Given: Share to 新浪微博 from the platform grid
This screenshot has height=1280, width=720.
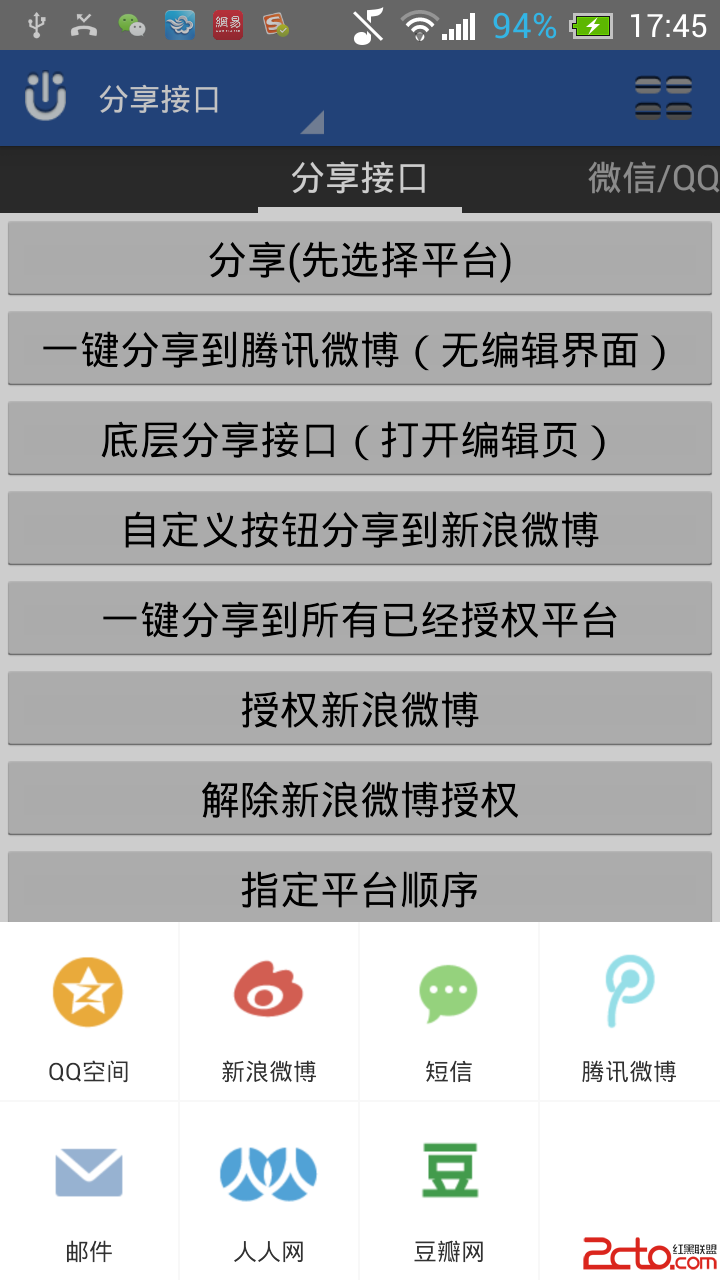Looking at the screenshot, I should (x=269, y=1012).
